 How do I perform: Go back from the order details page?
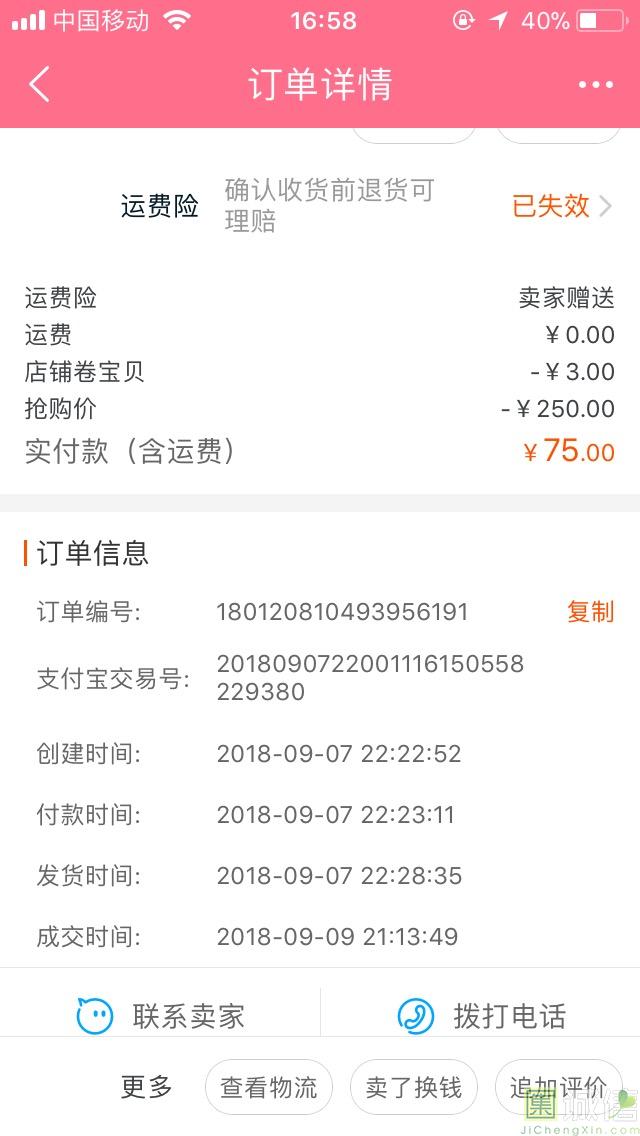(x=39, y=84)
